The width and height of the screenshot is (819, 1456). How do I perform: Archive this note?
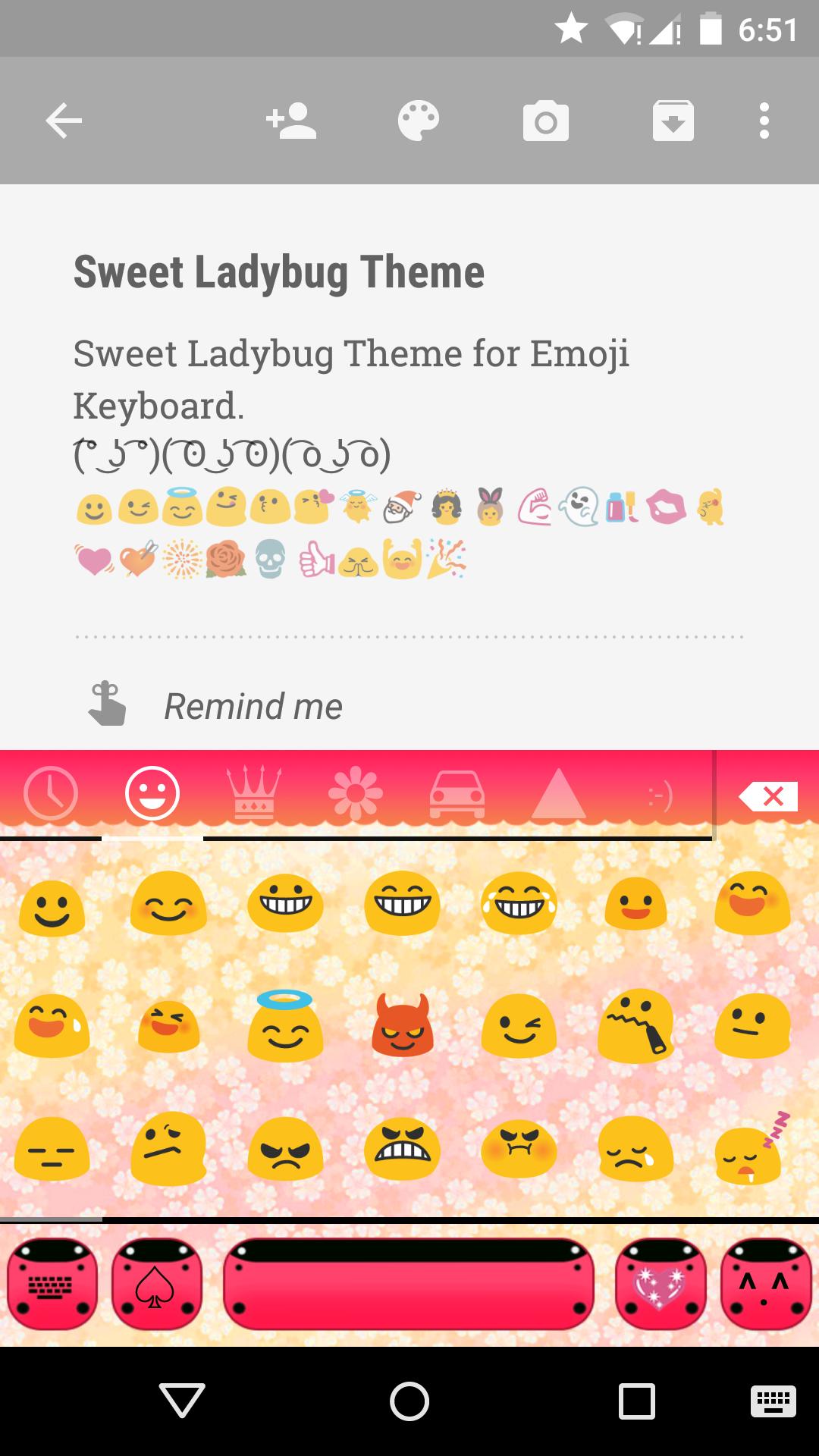(x=673, y=121)
